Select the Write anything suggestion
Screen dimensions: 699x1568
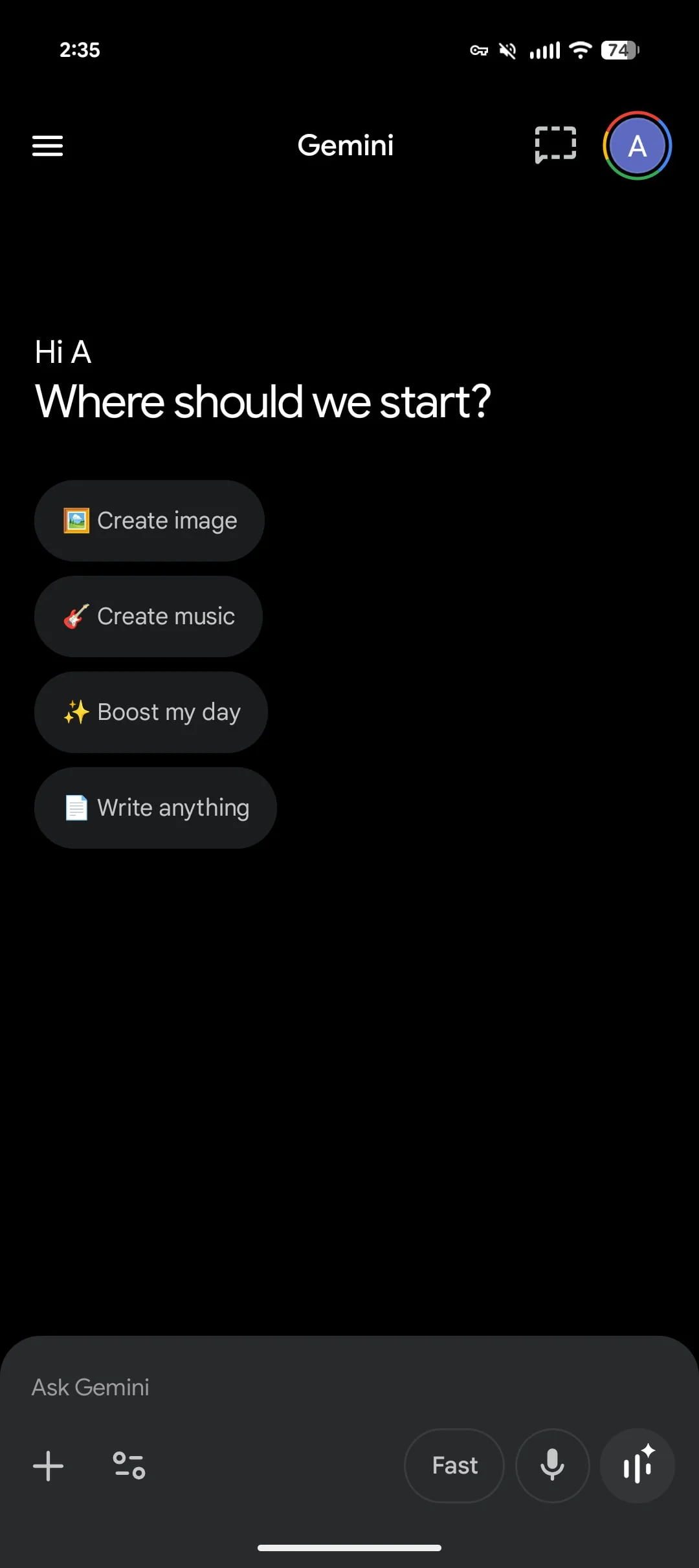point(155,808)
